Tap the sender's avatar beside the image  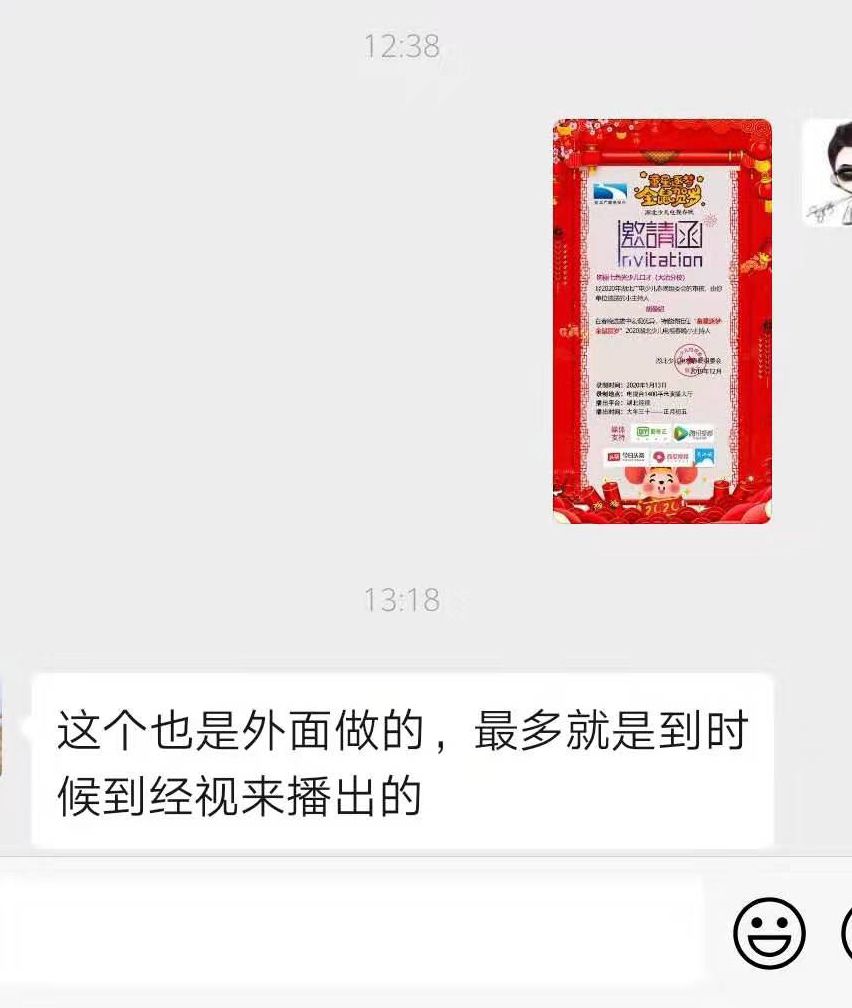(x=828, y=173)
